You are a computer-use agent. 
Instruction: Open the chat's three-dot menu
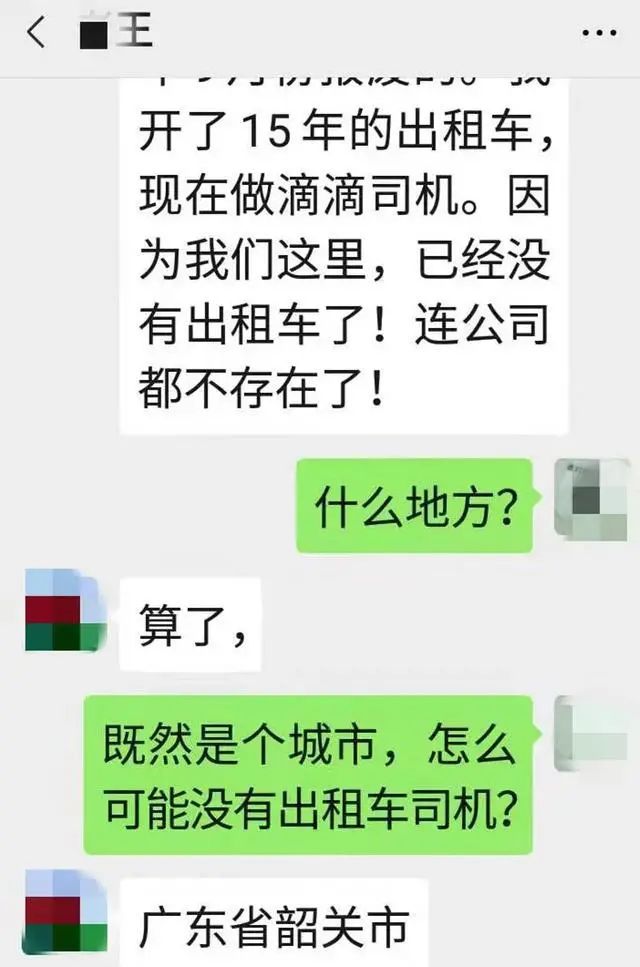(x=598, y=33)
